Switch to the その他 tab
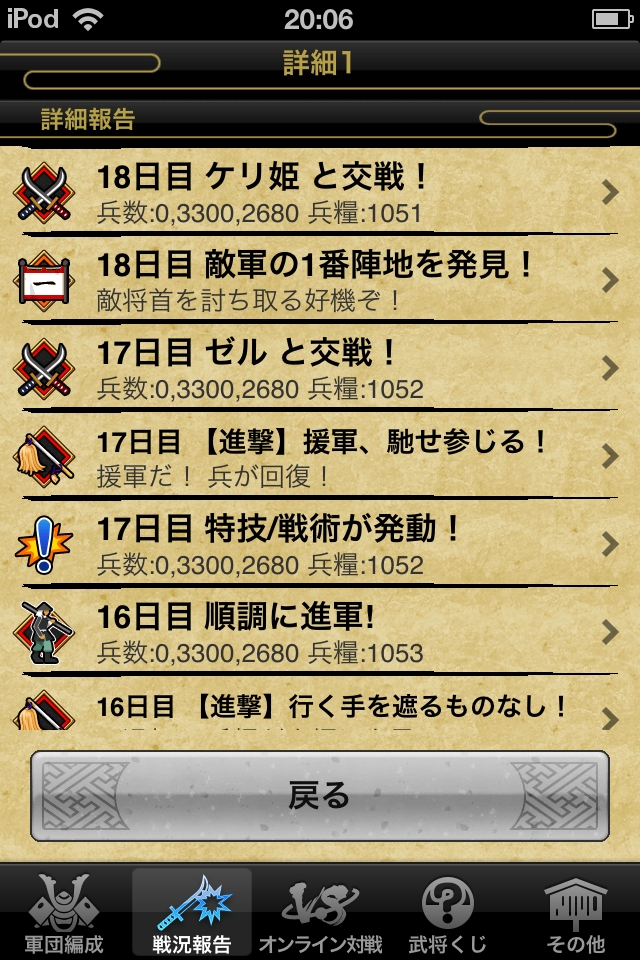The image size is (640, 960). [x=576, y=912]
